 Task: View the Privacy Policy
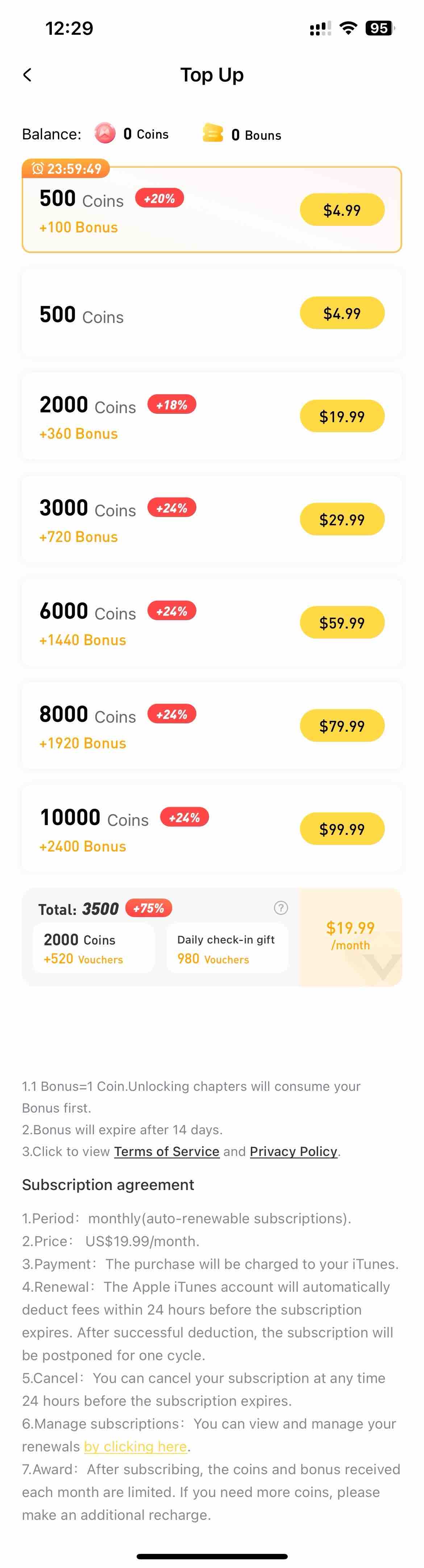pos(293,1152)
